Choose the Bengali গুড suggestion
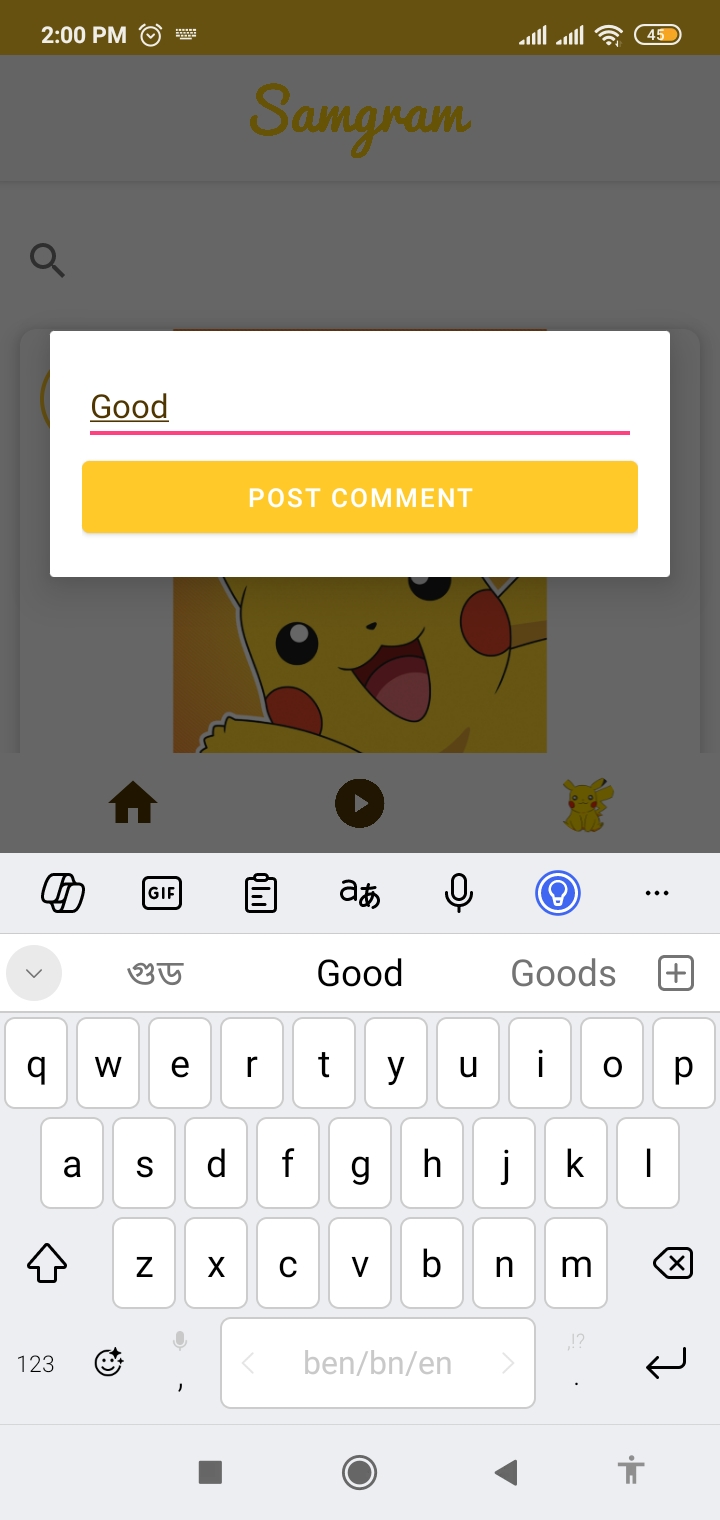Screen dimensions: 720x1520 (156, 973)
